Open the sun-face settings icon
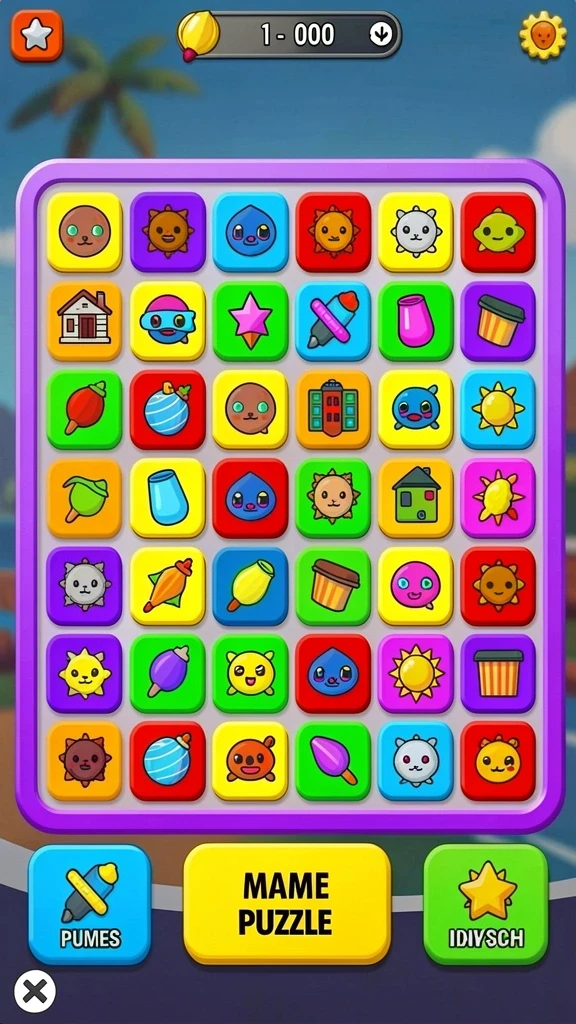The width and height of the screenshot is (576, 1024). 543,35
